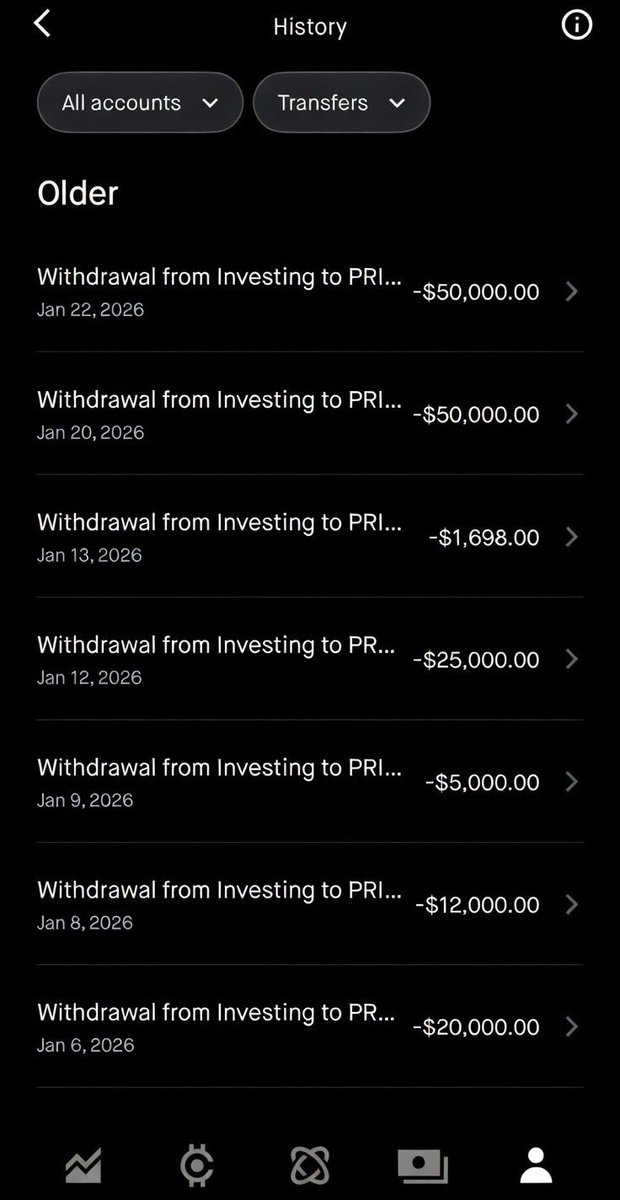Go back from the History screen
Screen dimensions: 620x1200
point(42,24)
